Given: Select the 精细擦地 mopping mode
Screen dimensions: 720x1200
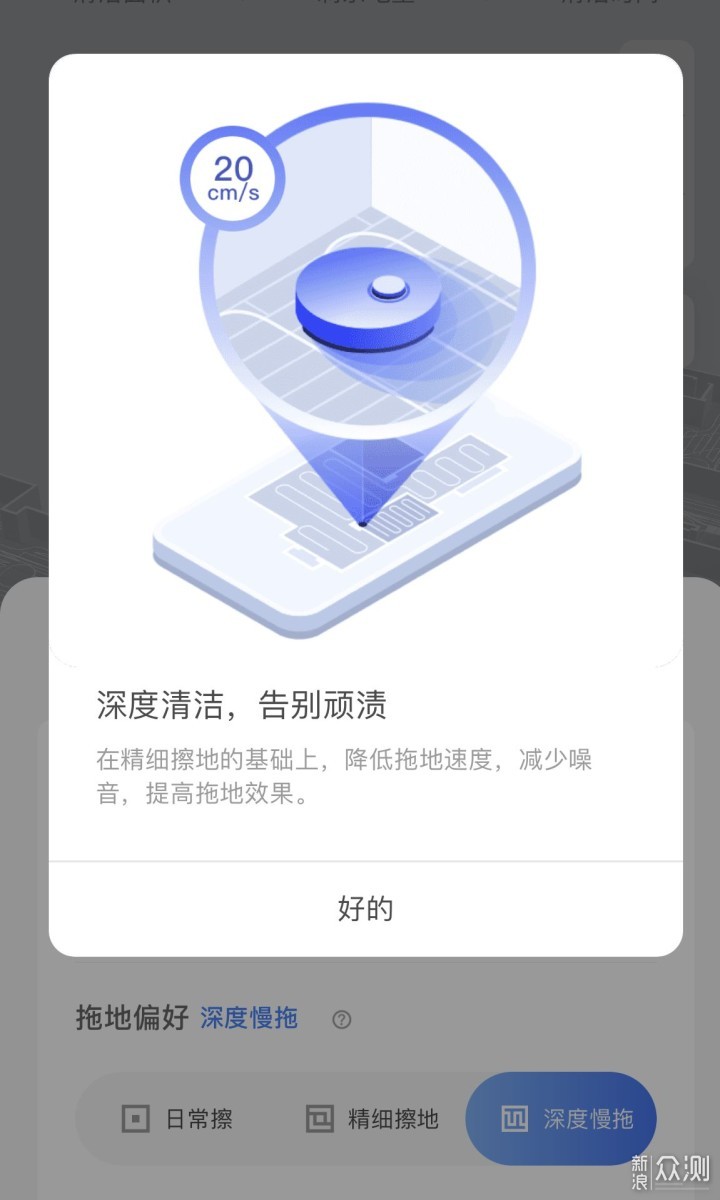Looking at the screenshot, I should tap(372, 1118).
